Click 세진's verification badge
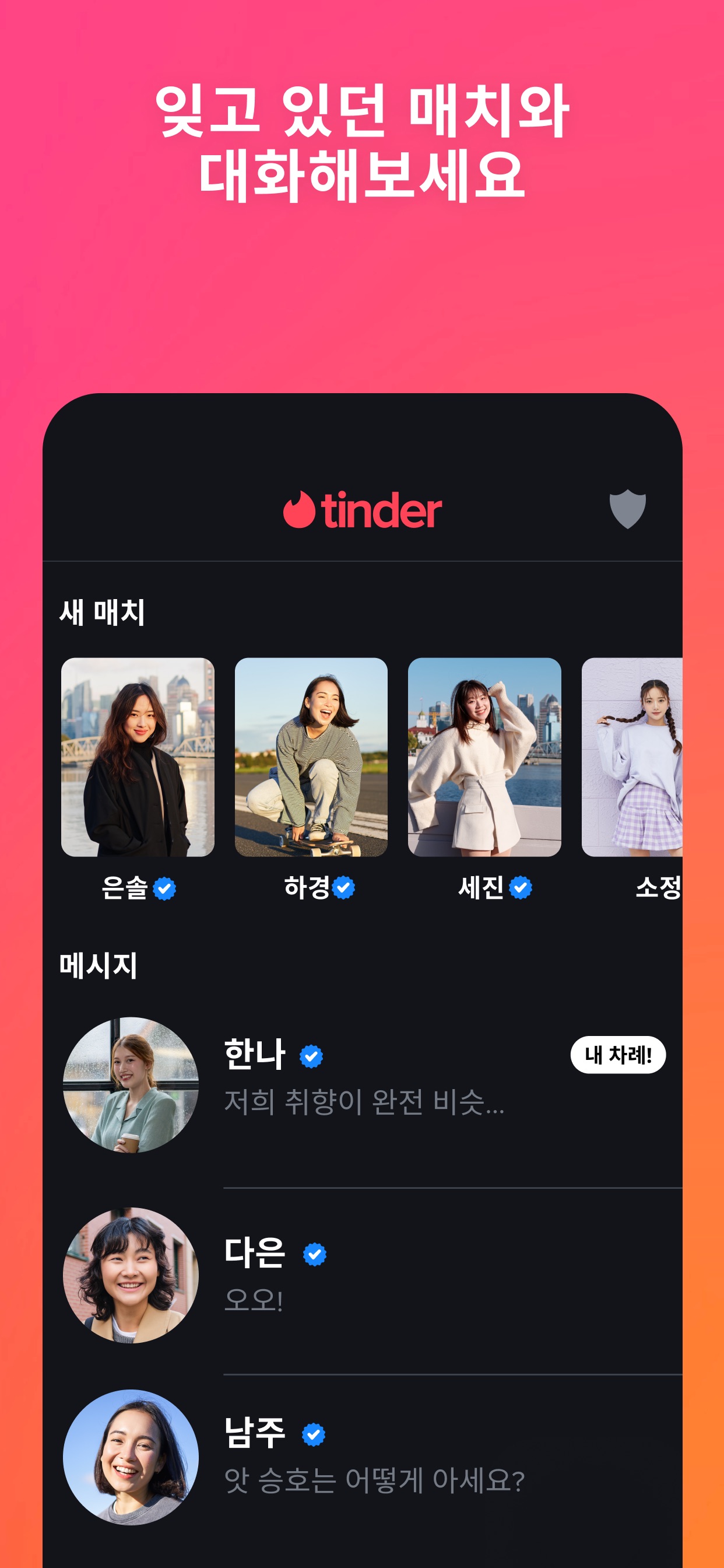This screenshot has width=724, height=1568. point(519,888)
